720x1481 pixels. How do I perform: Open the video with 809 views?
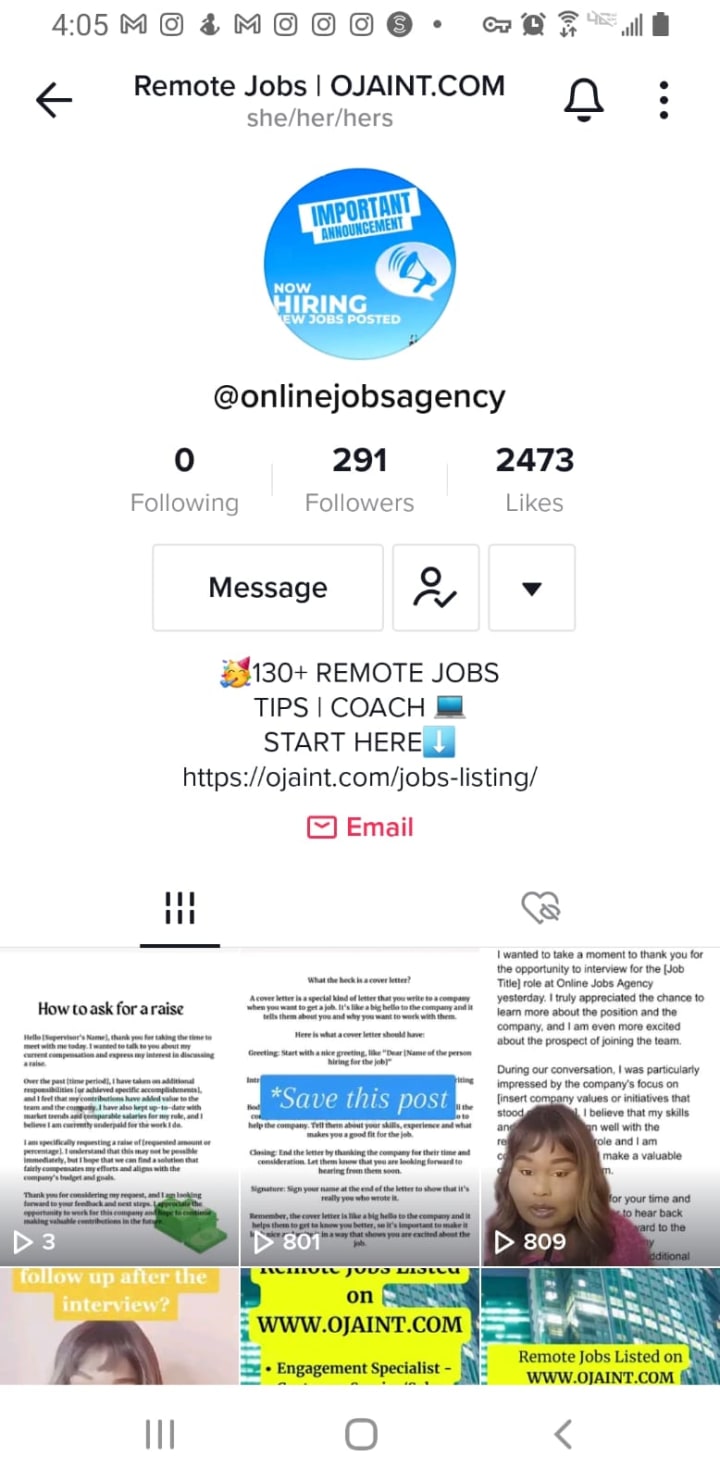pos(600,1106)
